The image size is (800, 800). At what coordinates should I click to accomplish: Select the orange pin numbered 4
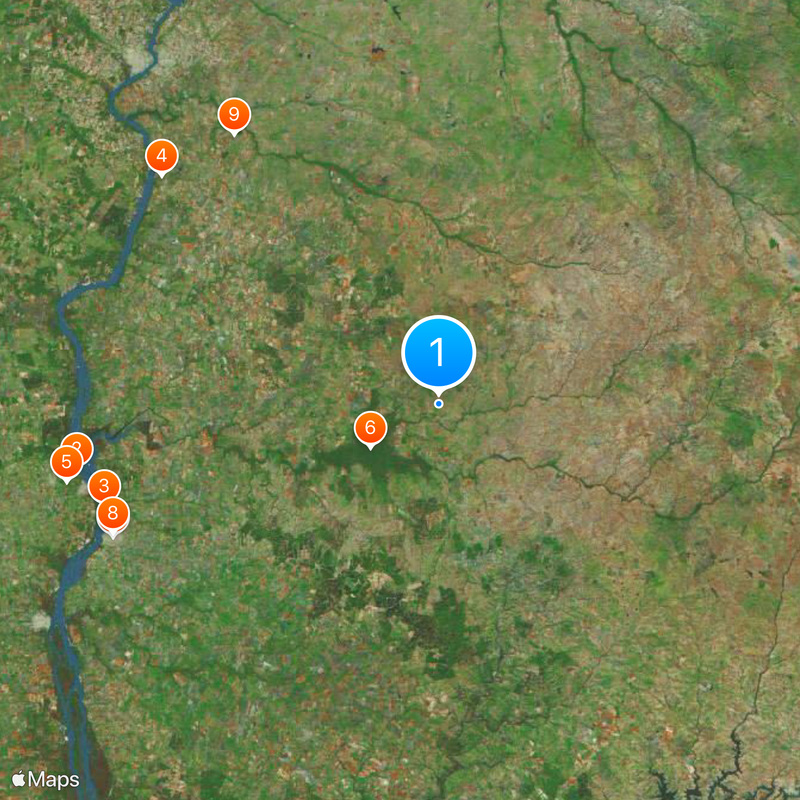161,156
